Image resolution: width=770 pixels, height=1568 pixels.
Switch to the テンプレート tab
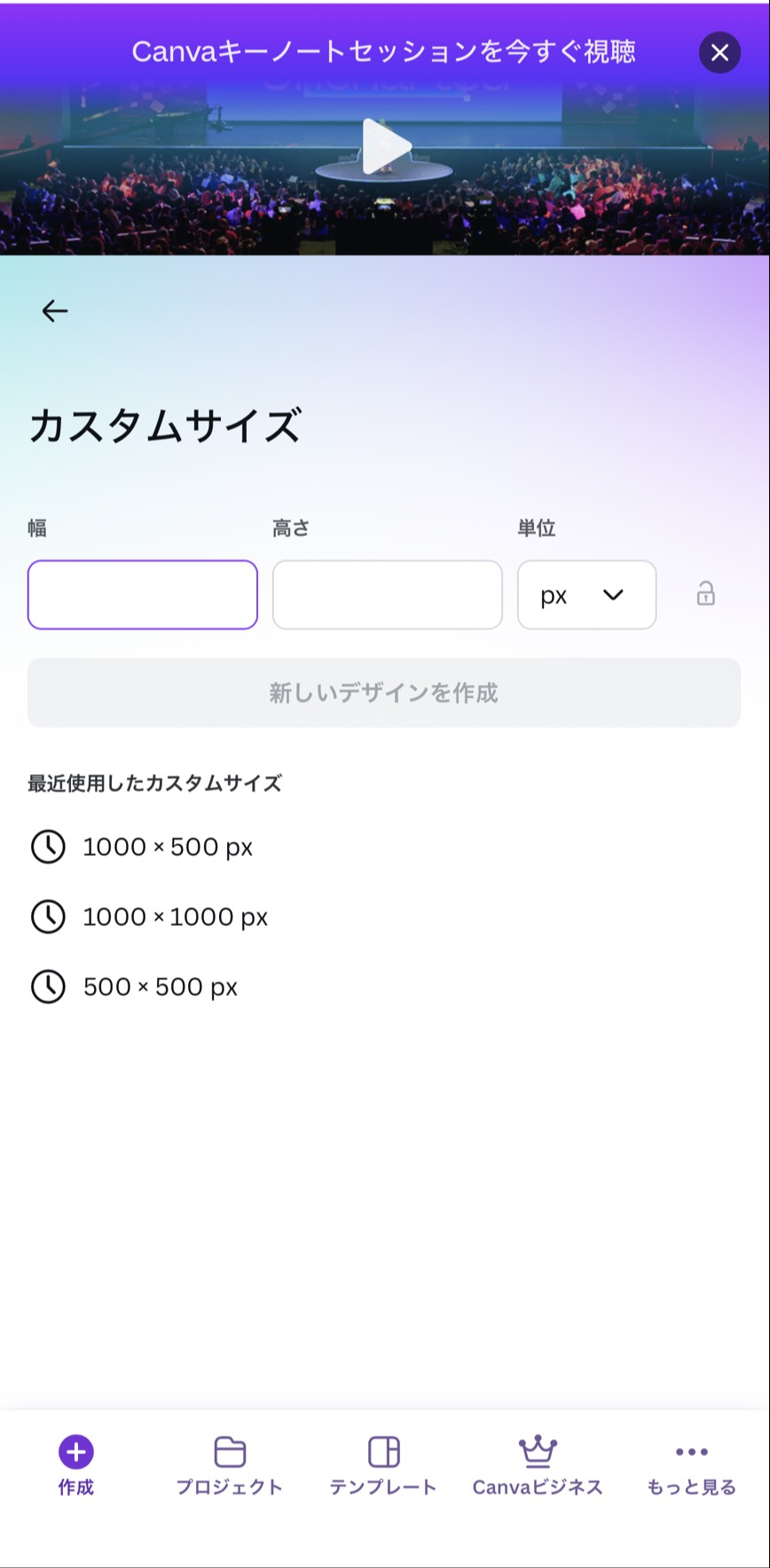383,1466
